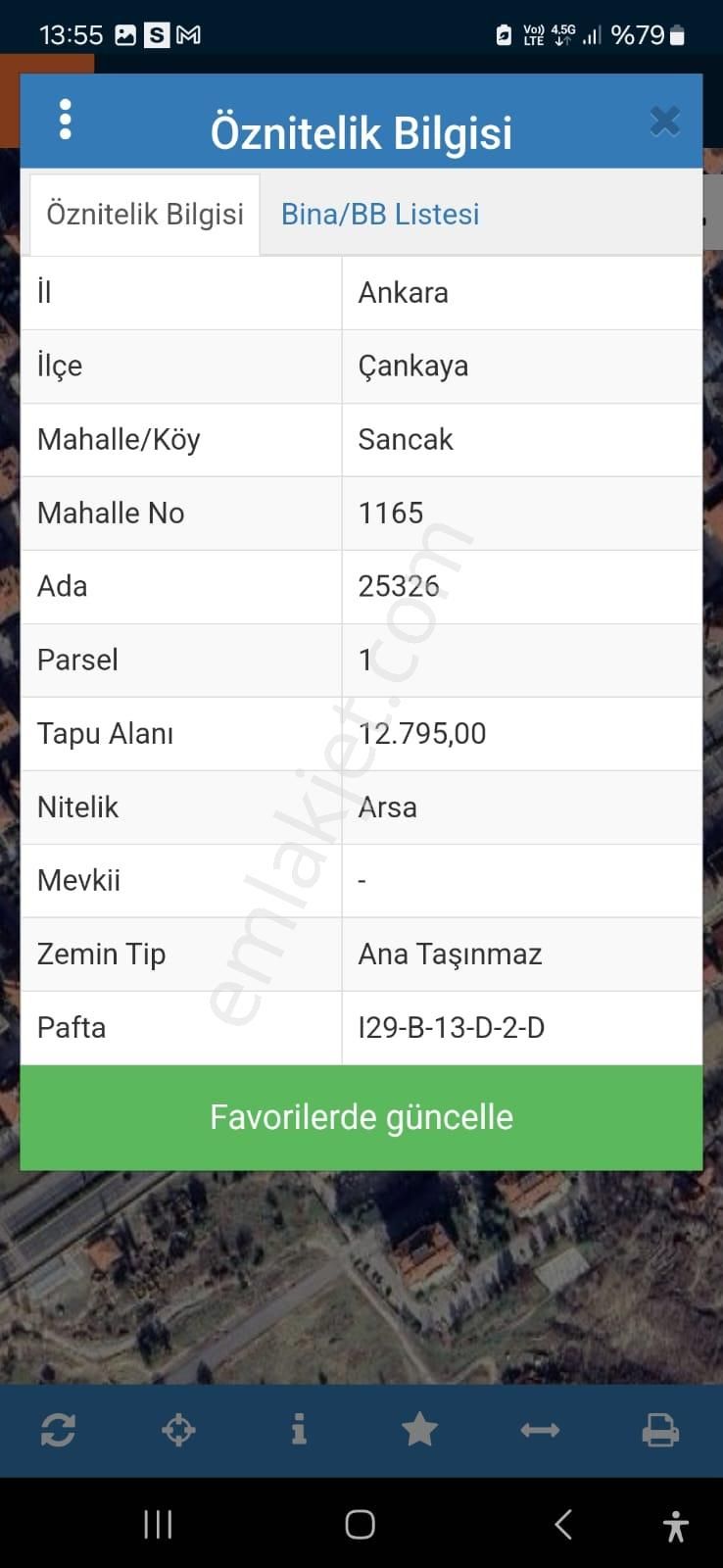Refresh the map with the refresh icon
Image resolution: width=723 pixels, height=1568 pixels.
click(x=59, y=1430)
